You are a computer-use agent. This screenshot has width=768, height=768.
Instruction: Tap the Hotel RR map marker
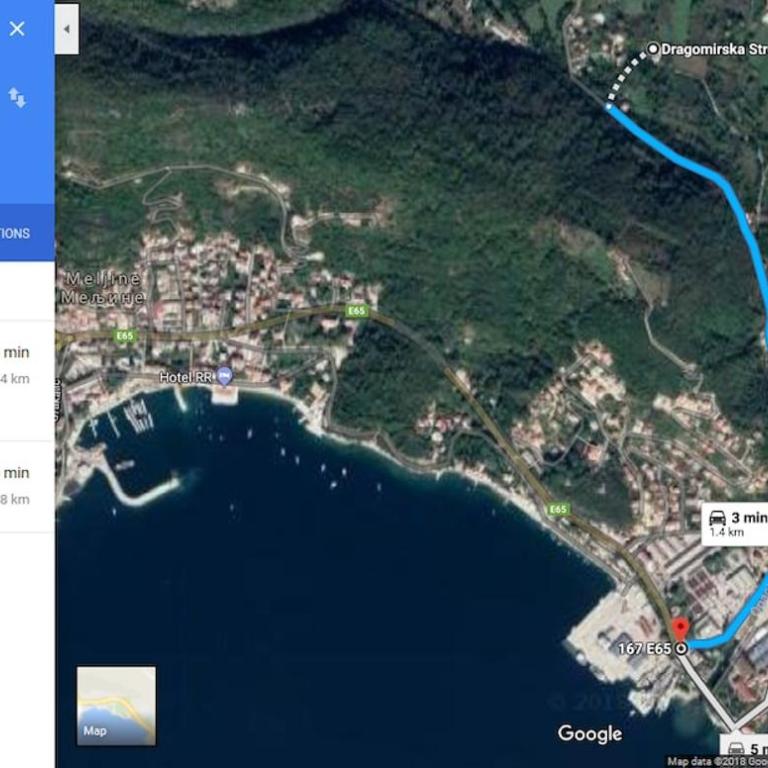pos(225,376)
